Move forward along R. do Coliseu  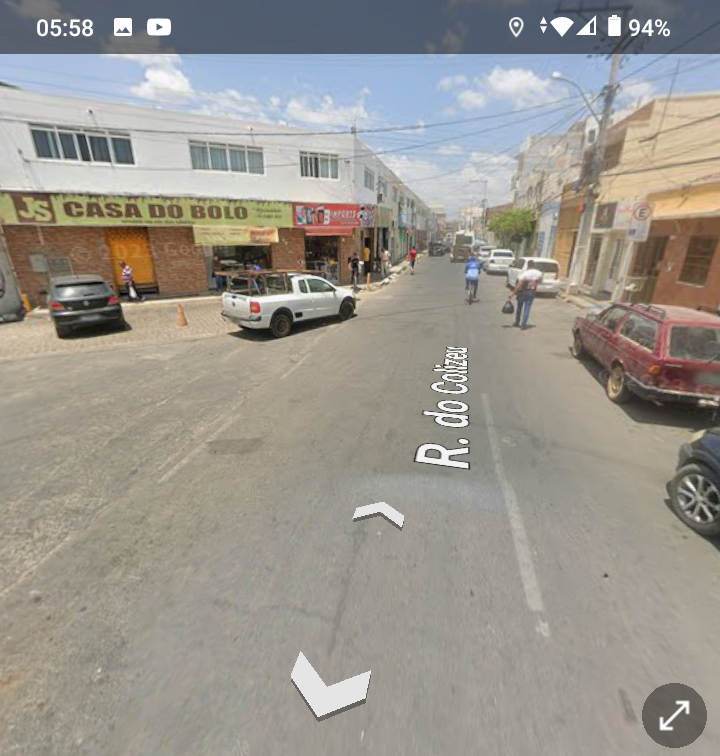click(x=379, y=514)
